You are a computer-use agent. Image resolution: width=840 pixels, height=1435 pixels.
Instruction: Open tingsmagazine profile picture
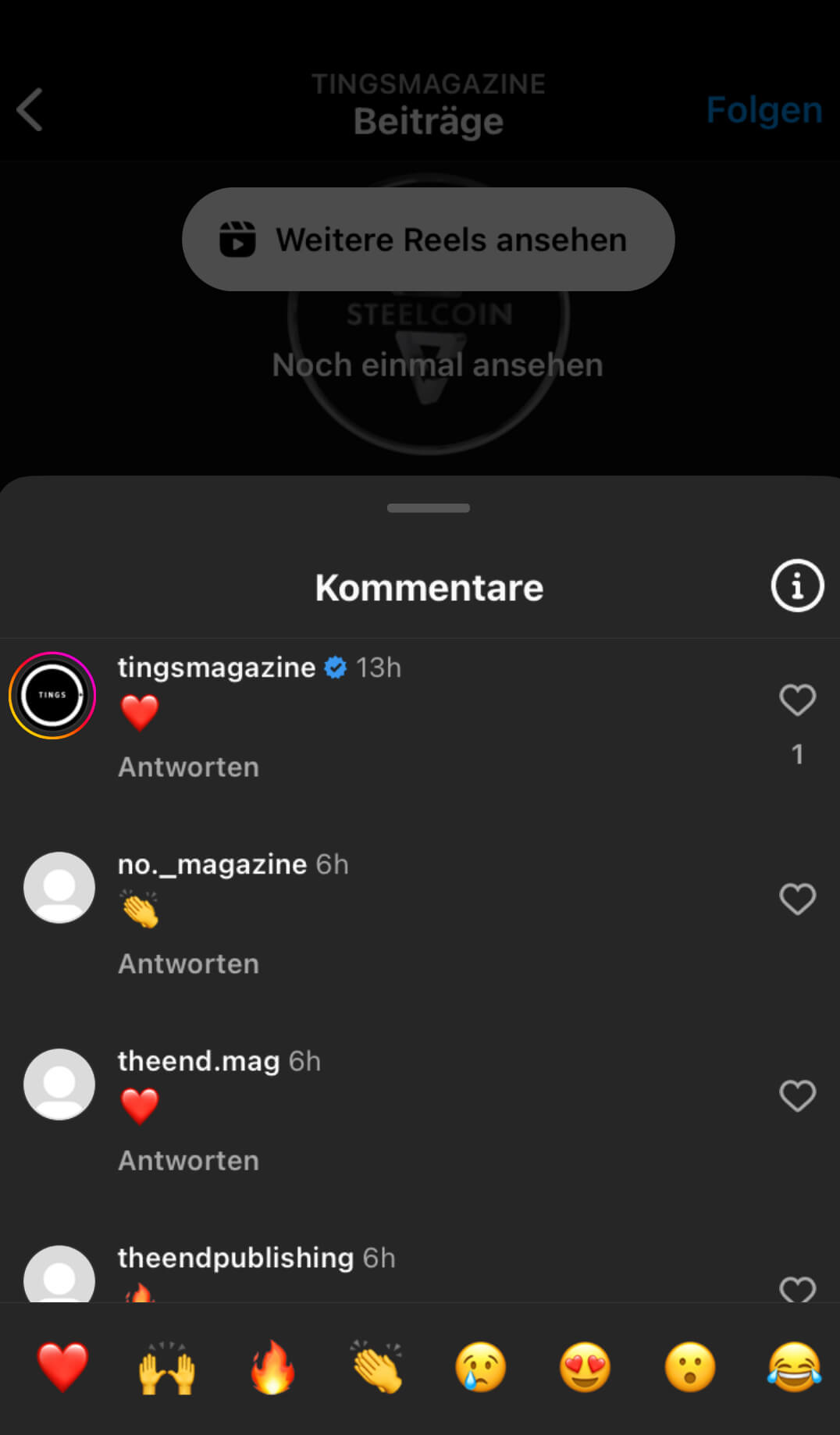coord(52,695)
